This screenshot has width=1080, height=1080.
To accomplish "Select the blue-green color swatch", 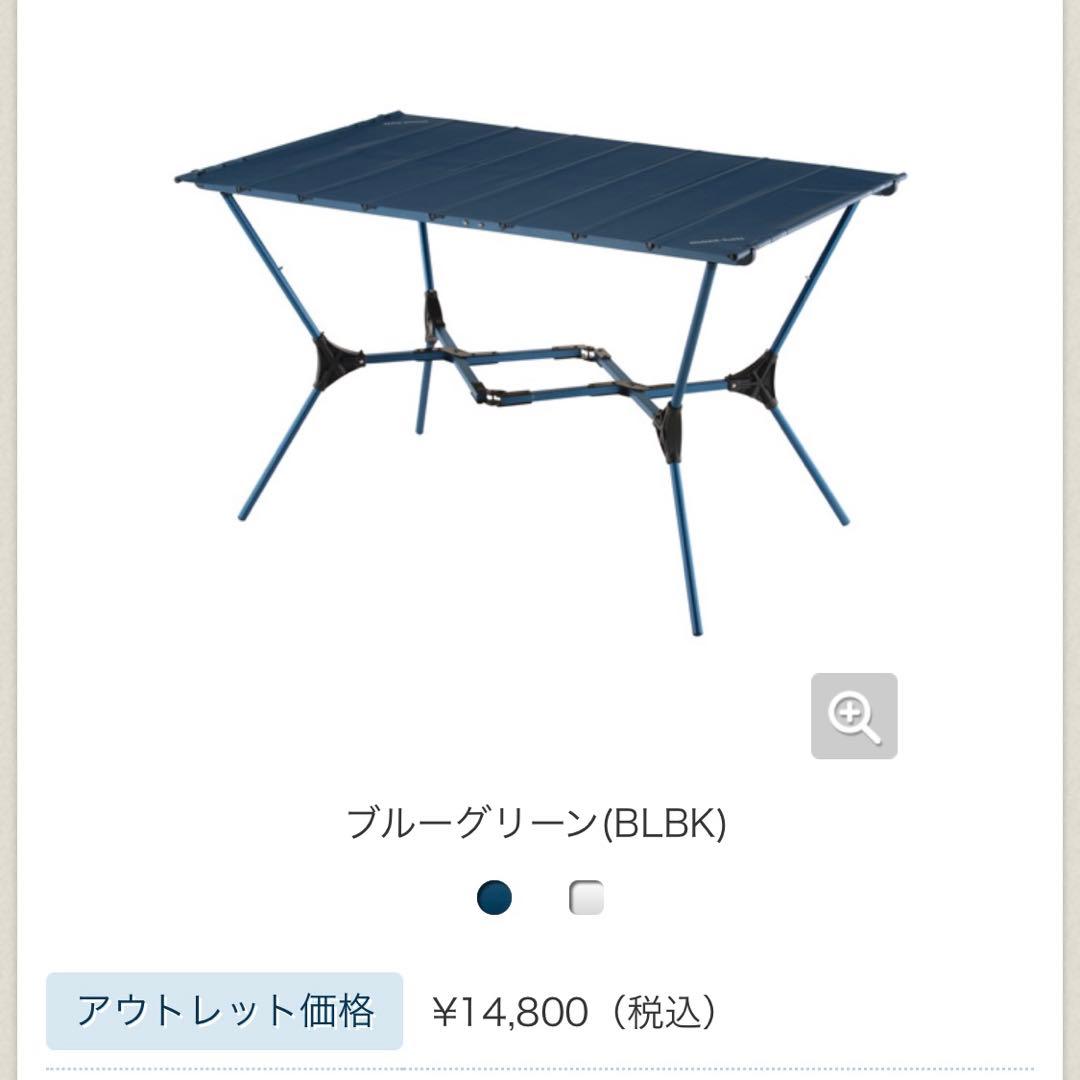I will tap(494, 897).
